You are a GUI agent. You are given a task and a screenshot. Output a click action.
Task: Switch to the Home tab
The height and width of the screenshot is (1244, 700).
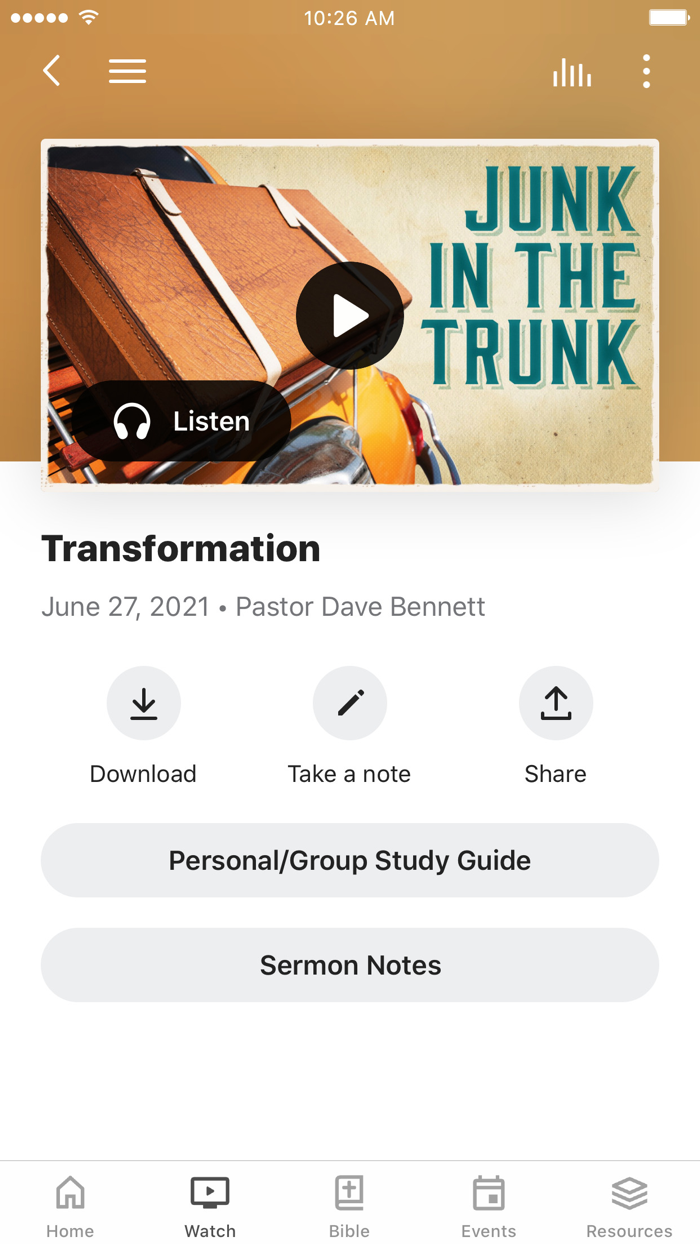click(x=70, y=1204)
